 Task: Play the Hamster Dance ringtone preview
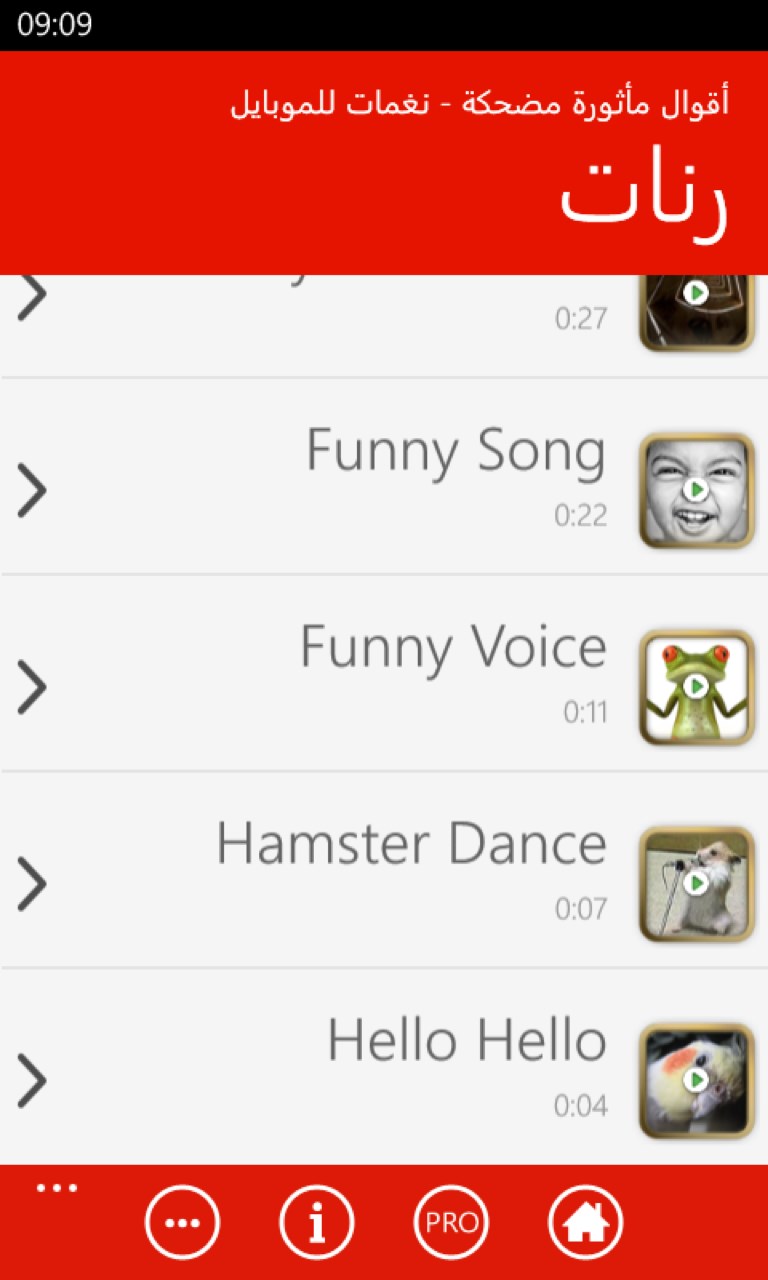(697, 883)
